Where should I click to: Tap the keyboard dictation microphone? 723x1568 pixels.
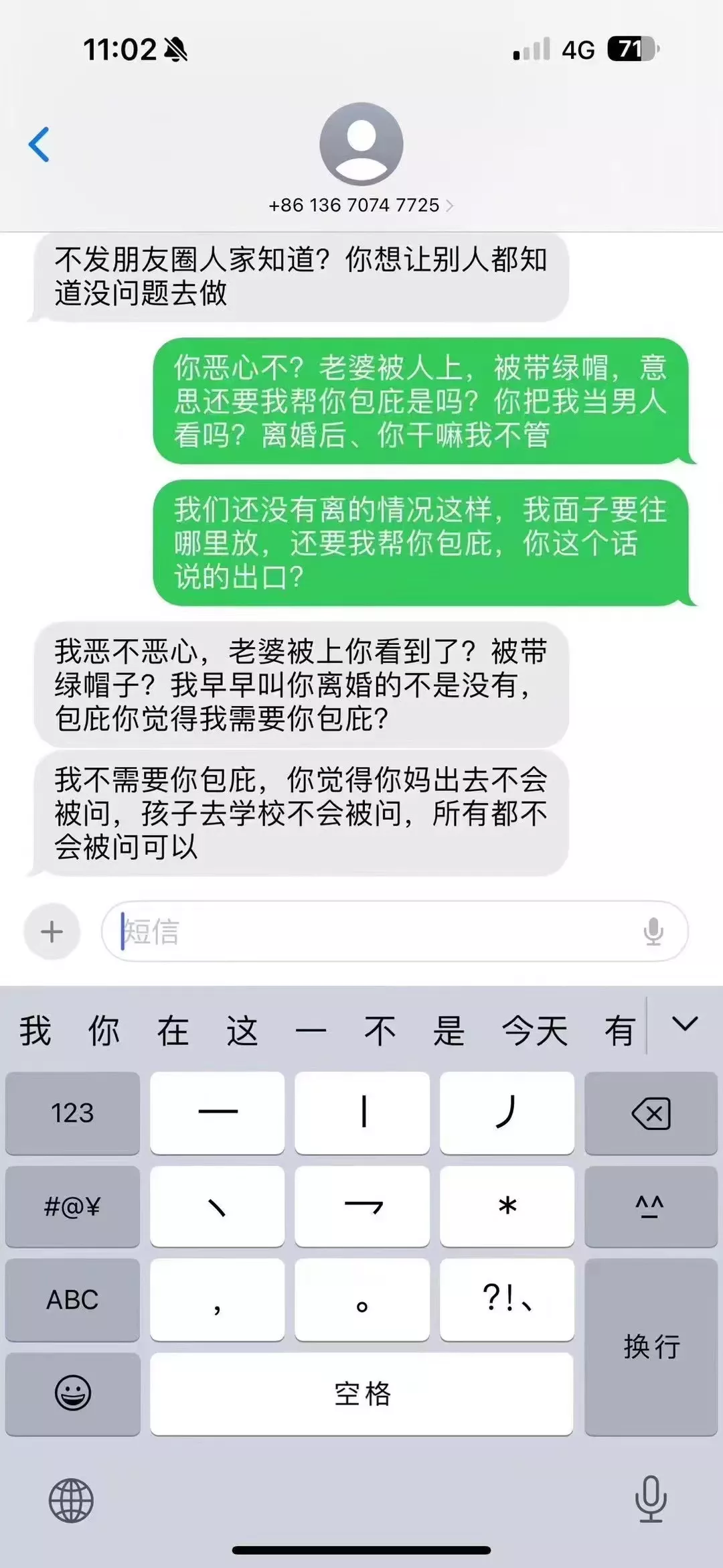pyautogui.click(x=651, y=1499)
